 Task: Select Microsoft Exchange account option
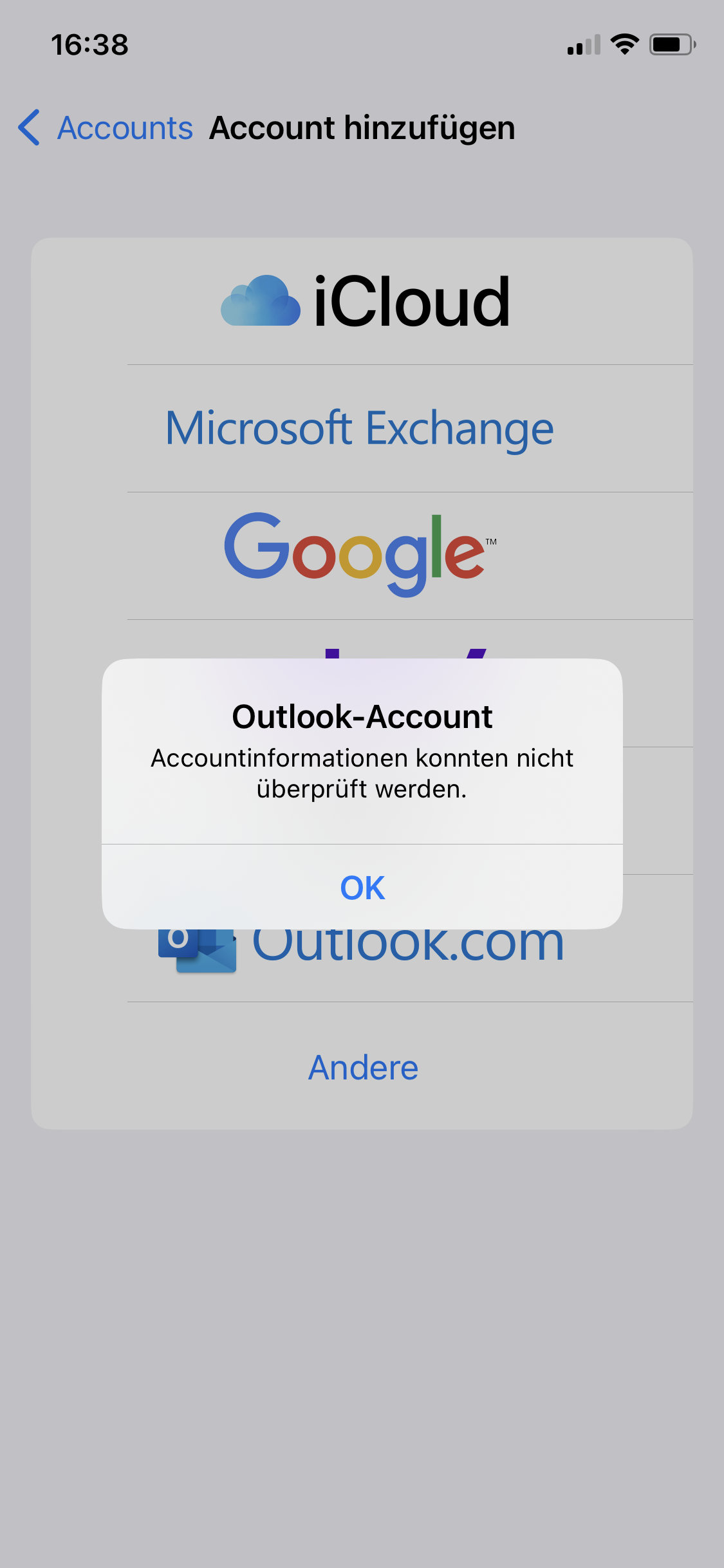point(360,429)
